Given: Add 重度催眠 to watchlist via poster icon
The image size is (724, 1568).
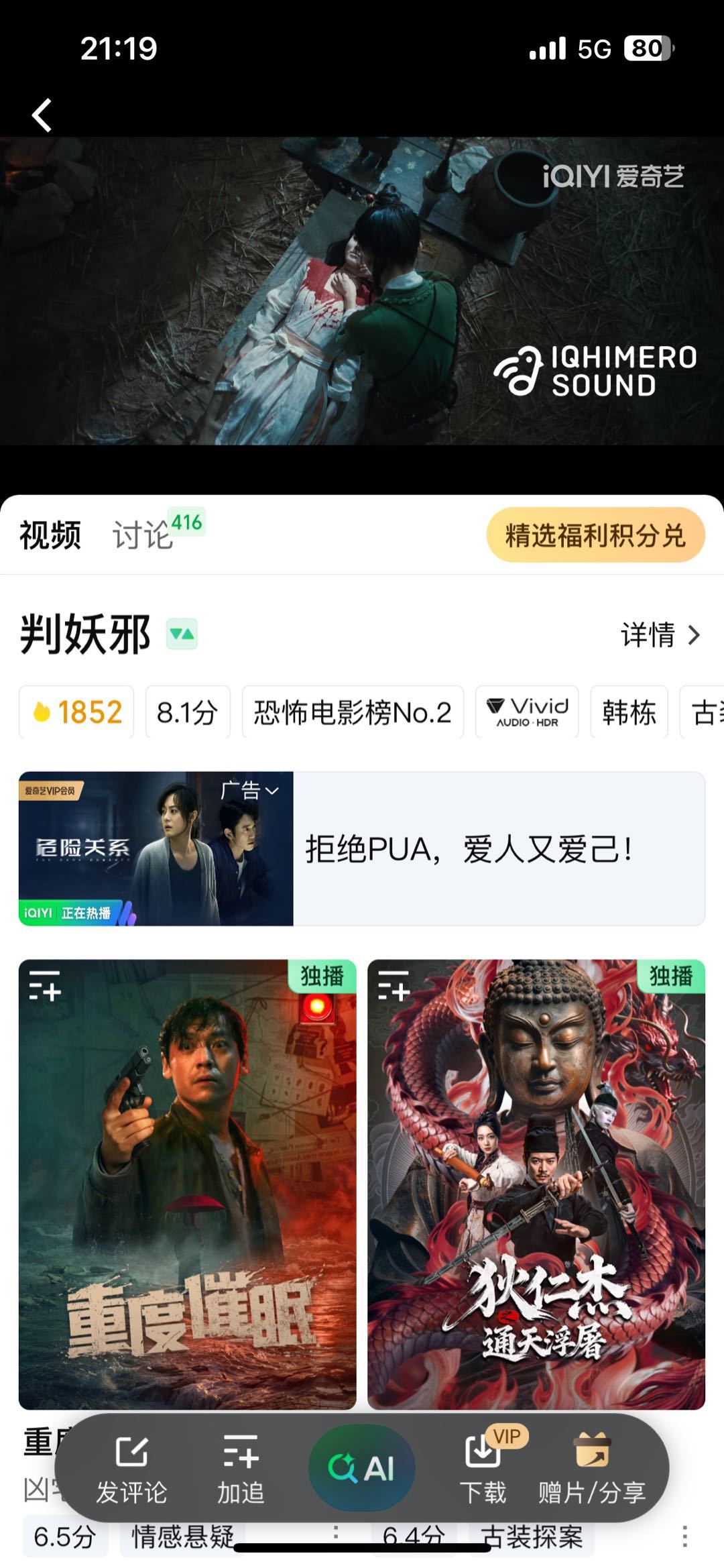Looking at the screenshot, I should tap(45, 986).
